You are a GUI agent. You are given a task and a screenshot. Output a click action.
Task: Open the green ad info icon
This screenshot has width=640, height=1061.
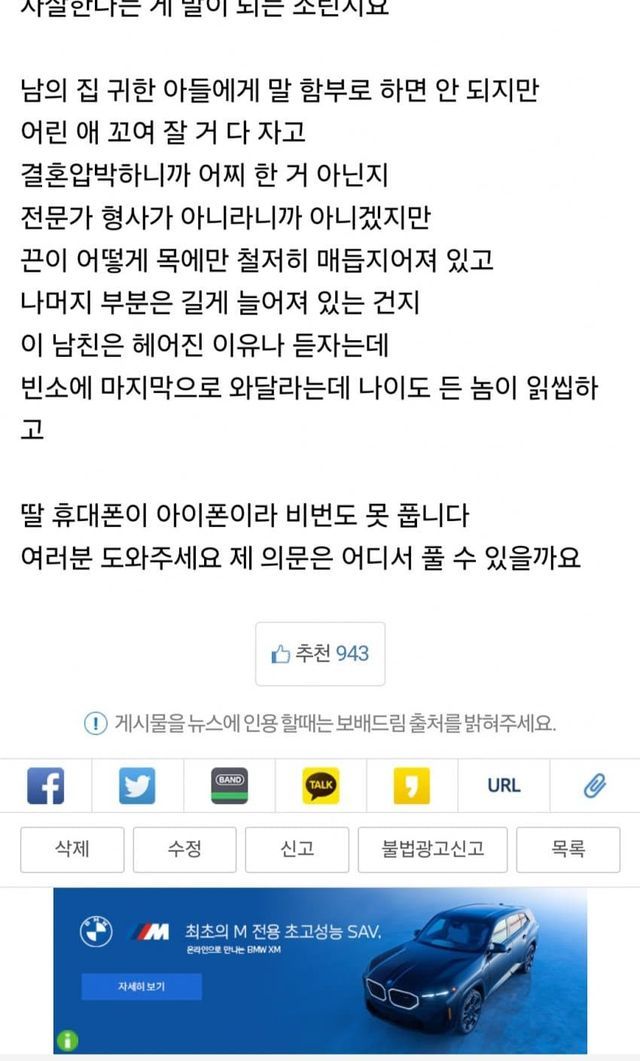click(x=66, y=1039)
